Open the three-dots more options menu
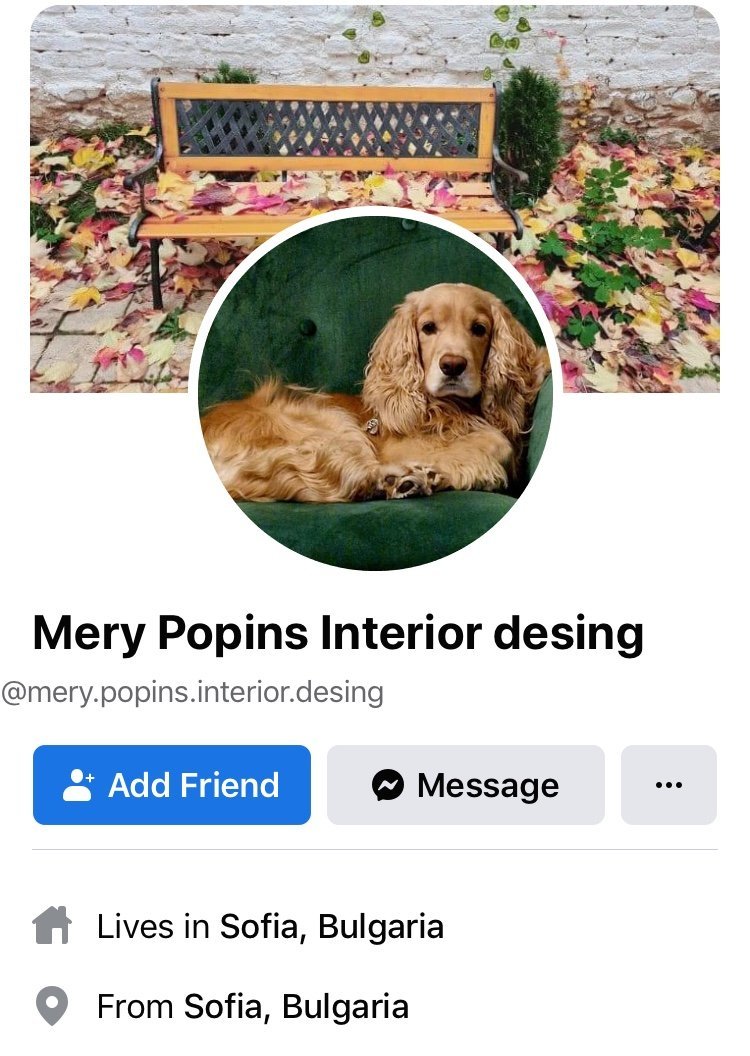The image size is (750, 1056). pos(669,785)
